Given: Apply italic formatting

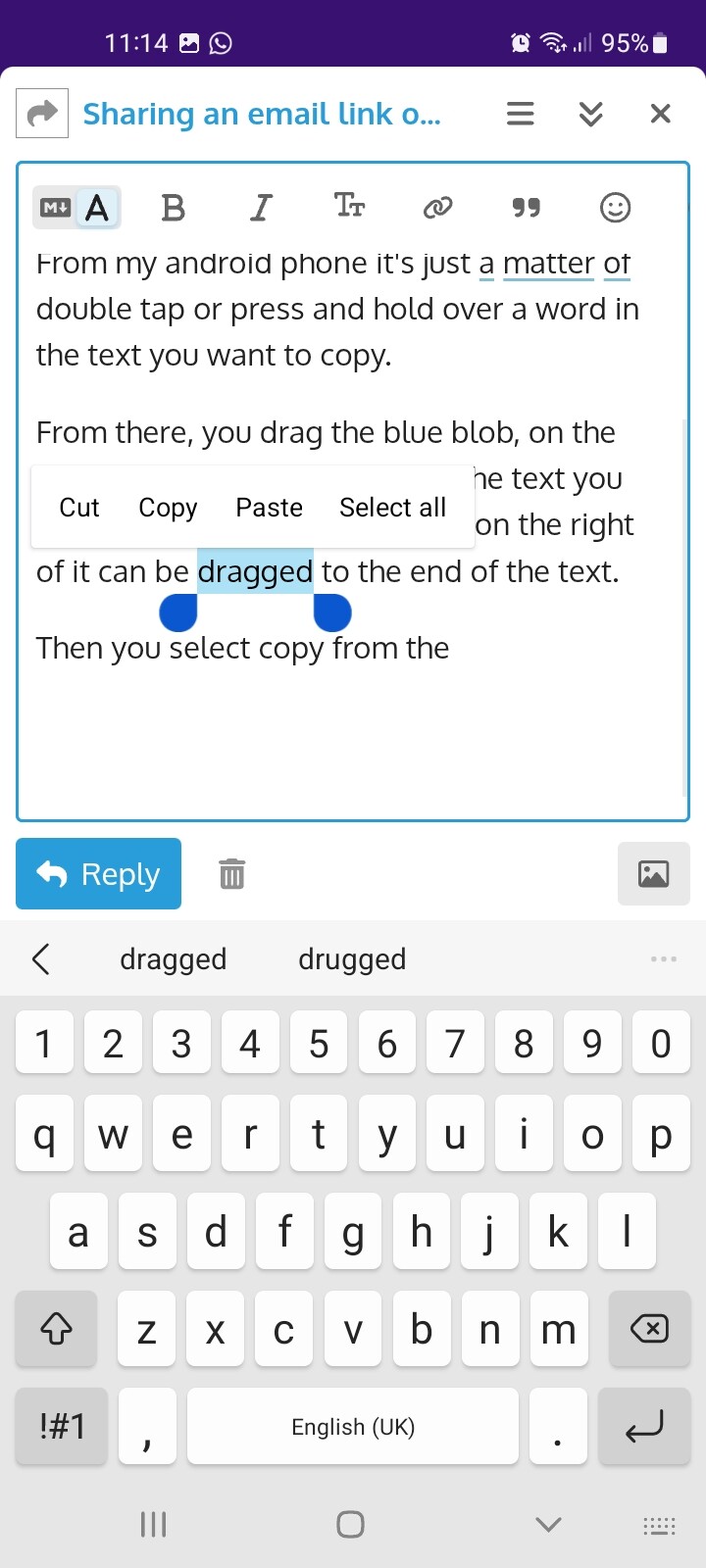Looking at the screenshot, I should 261,208.
